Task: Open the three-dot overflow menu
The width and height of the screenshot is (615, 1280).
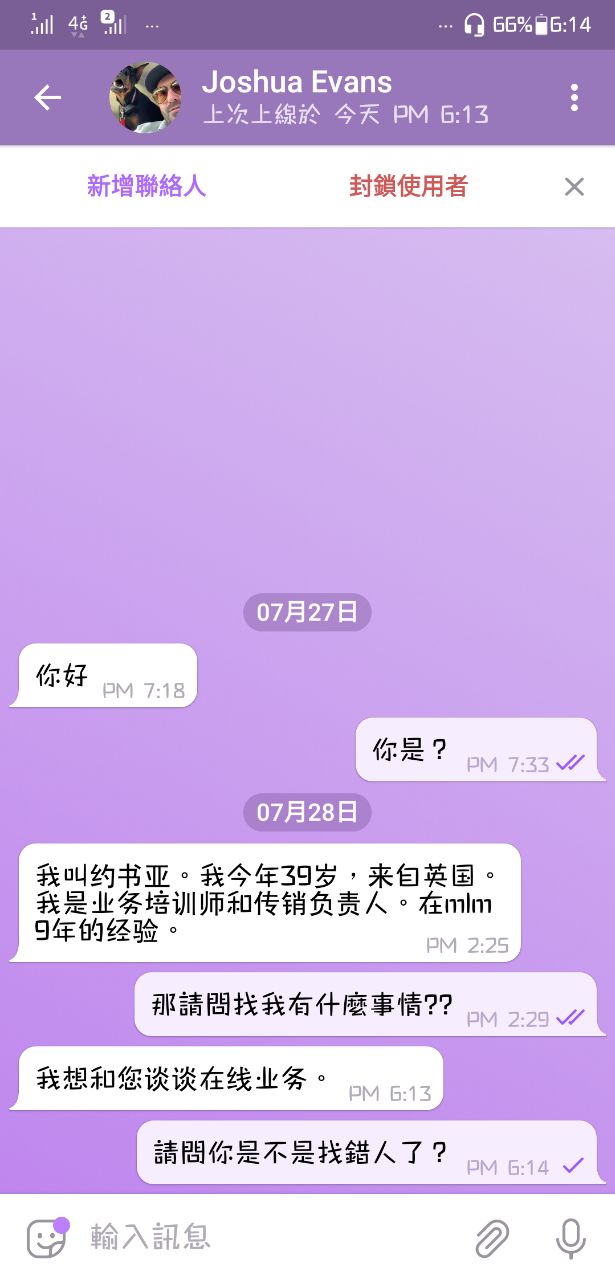Action: click(574, 97)
